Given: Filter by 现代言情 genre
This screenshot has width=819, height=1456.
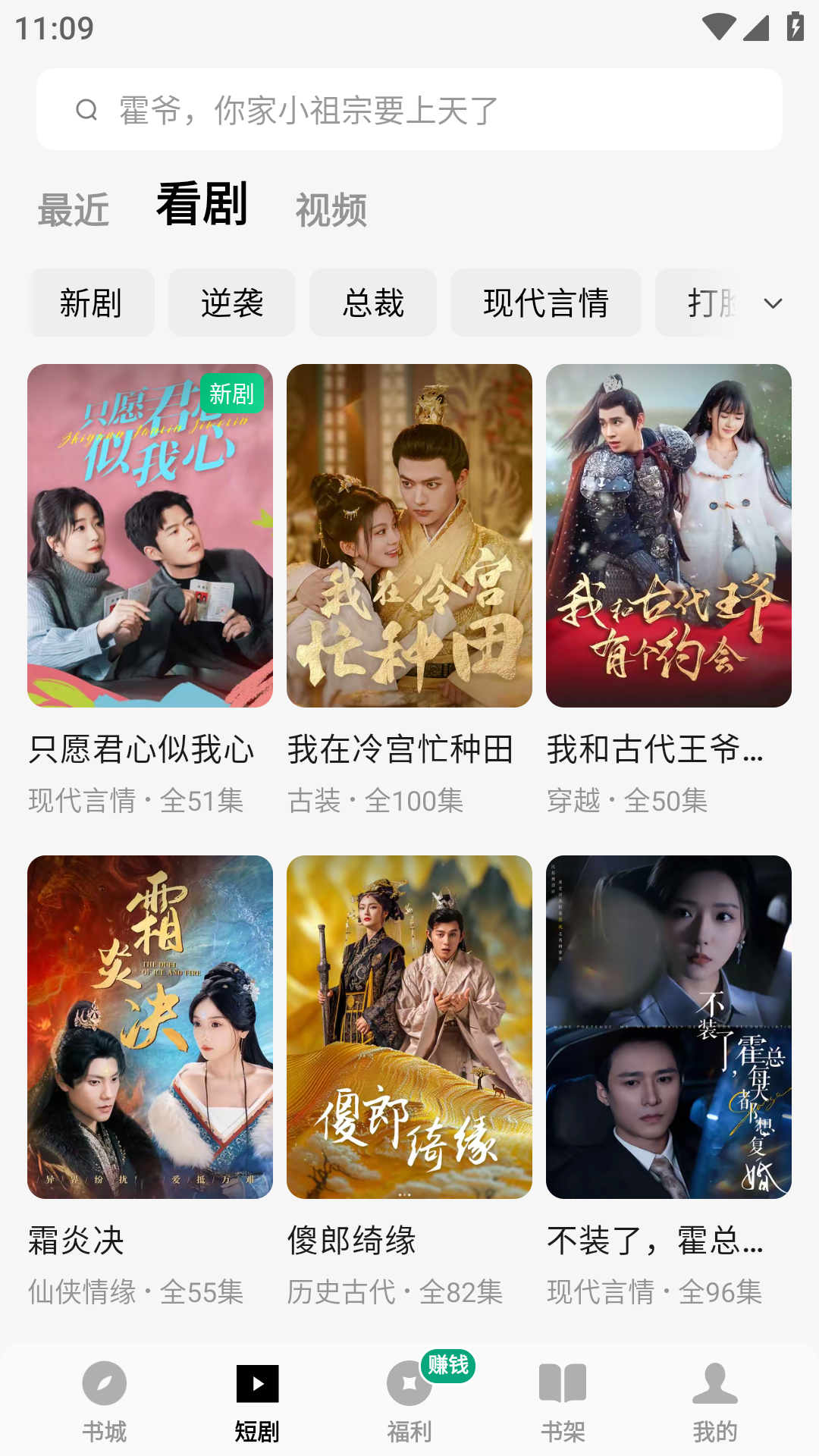Looking at the screenshot, I should click(546, 303).
